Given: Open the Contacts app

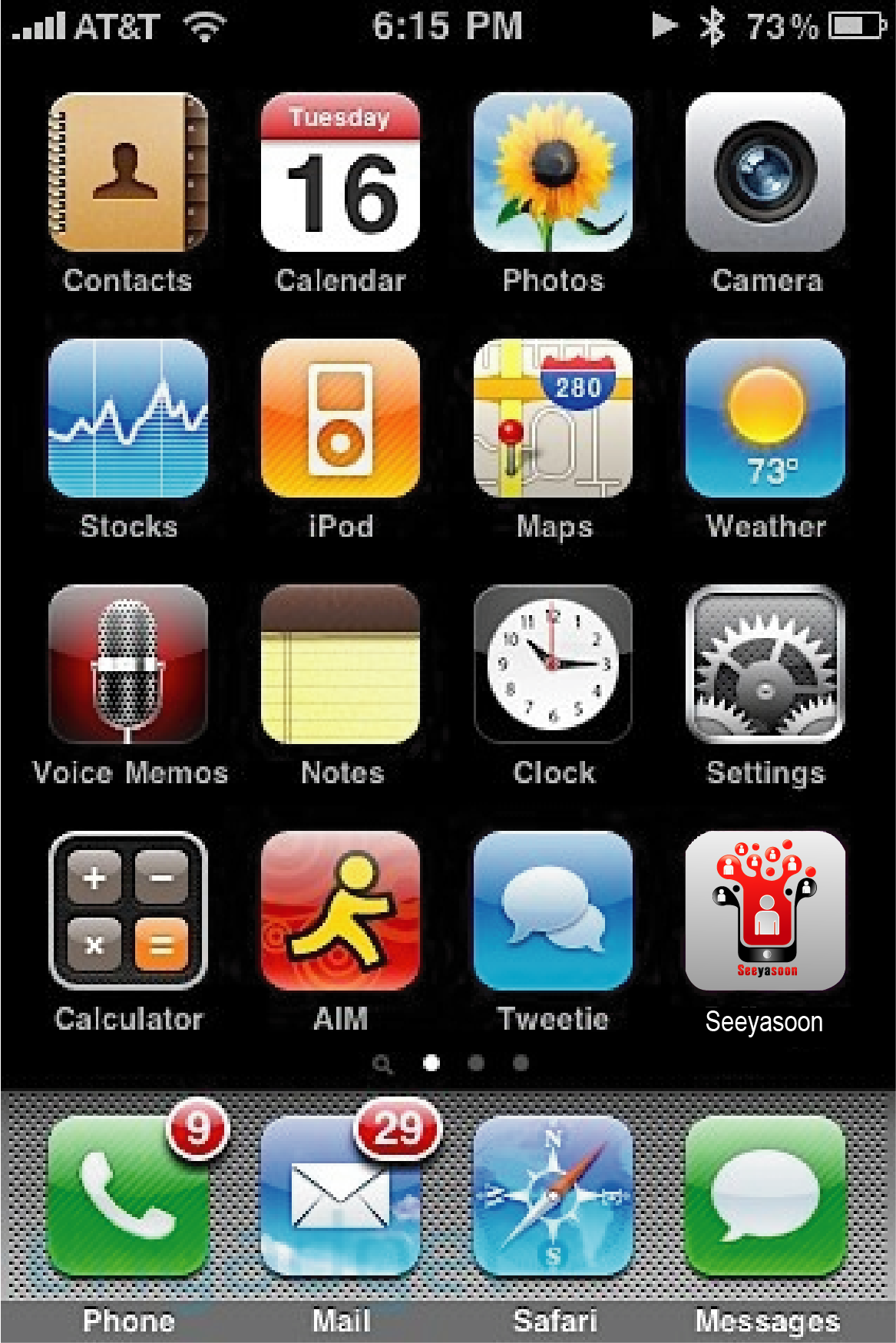Looking at the screenshot, I should pos(127,173).
